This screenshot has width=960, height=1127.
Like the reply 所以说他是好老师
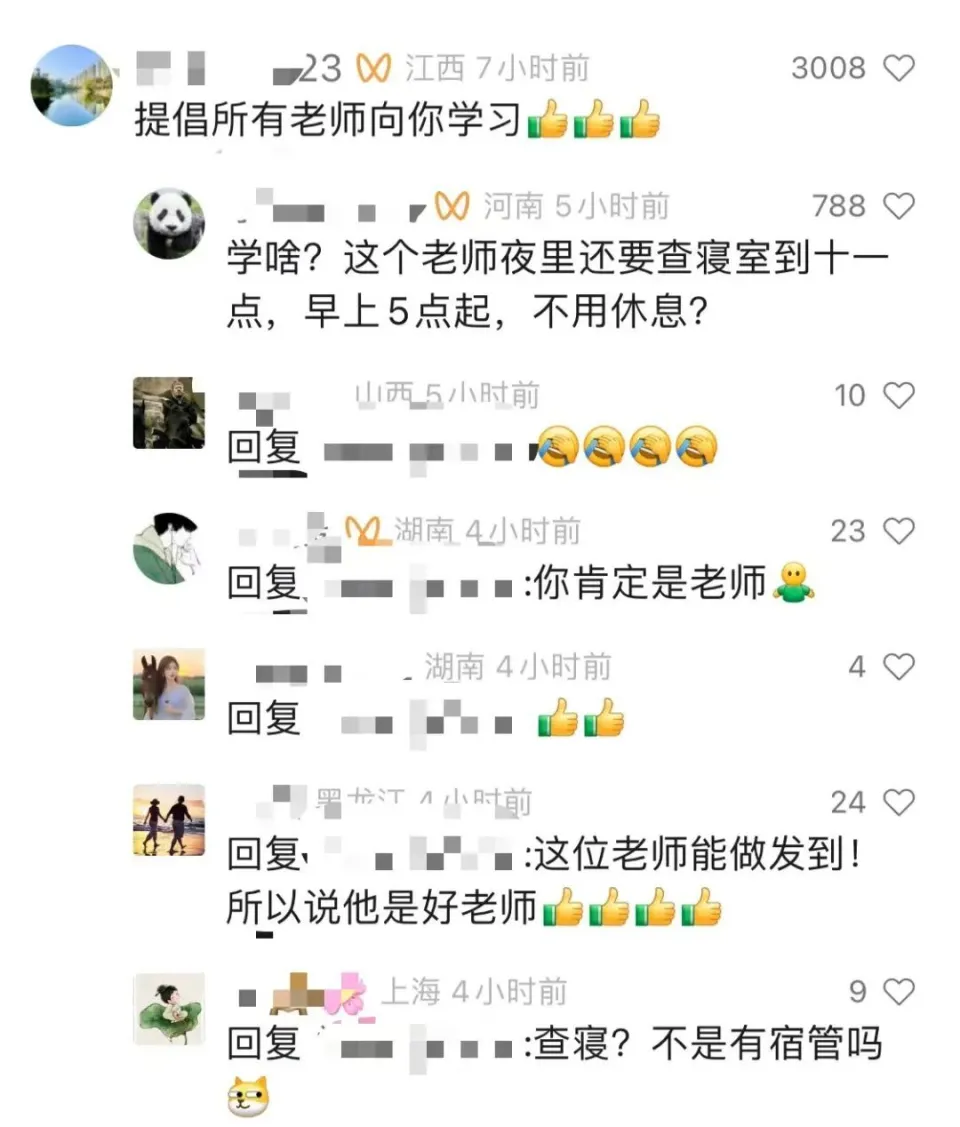(x=899, y=801)
